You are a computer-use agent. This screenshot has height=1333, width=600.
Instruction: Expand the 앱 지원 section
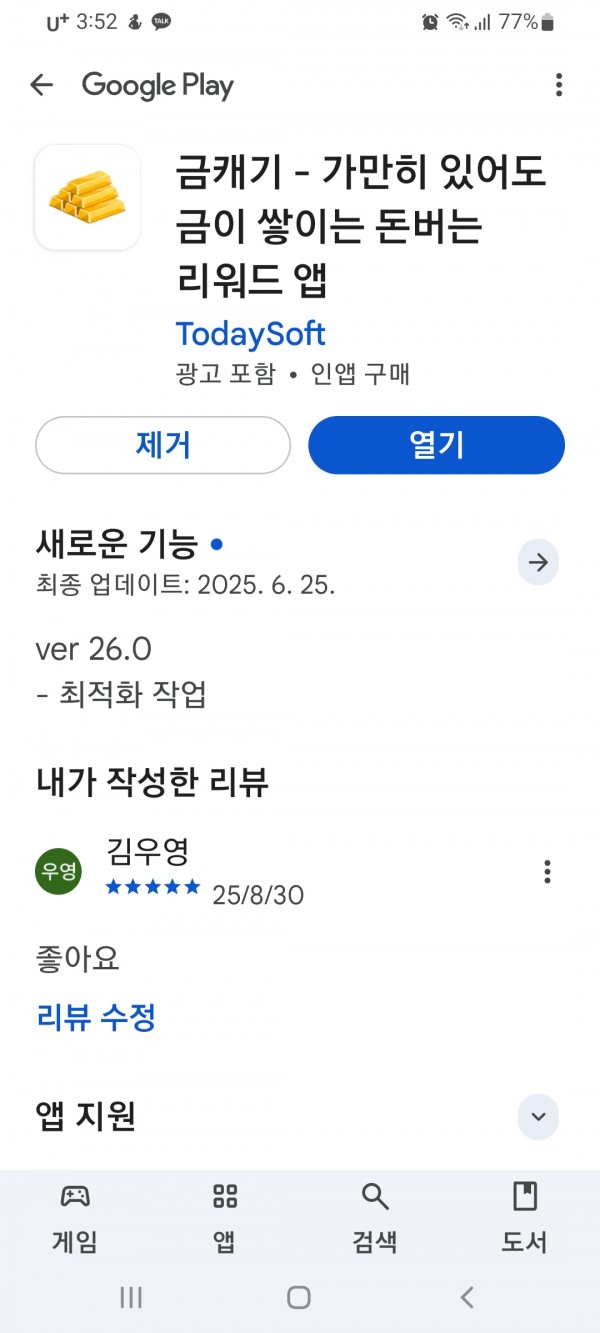pos(538,1116)
